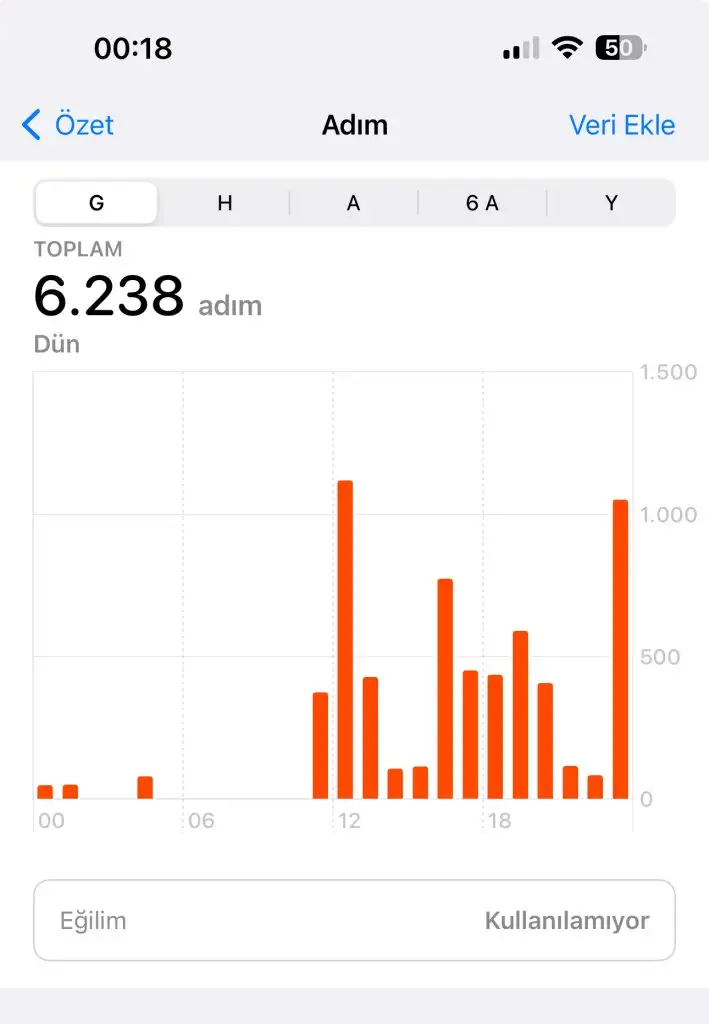Switch to the Y yearly view
709x1024 pixels.
(x=611, y=203)
